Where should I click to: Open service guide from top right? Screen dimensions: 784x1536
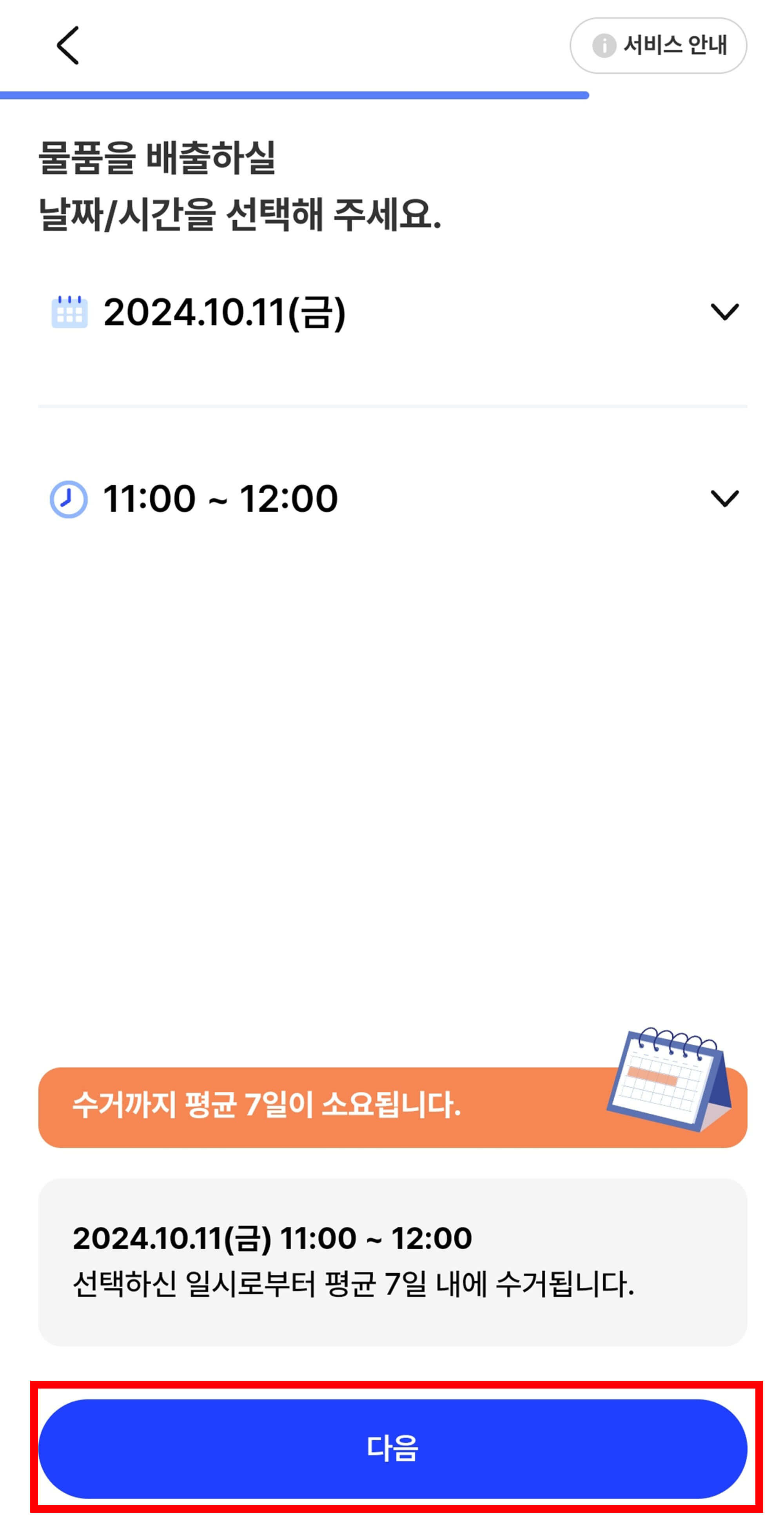659,45
